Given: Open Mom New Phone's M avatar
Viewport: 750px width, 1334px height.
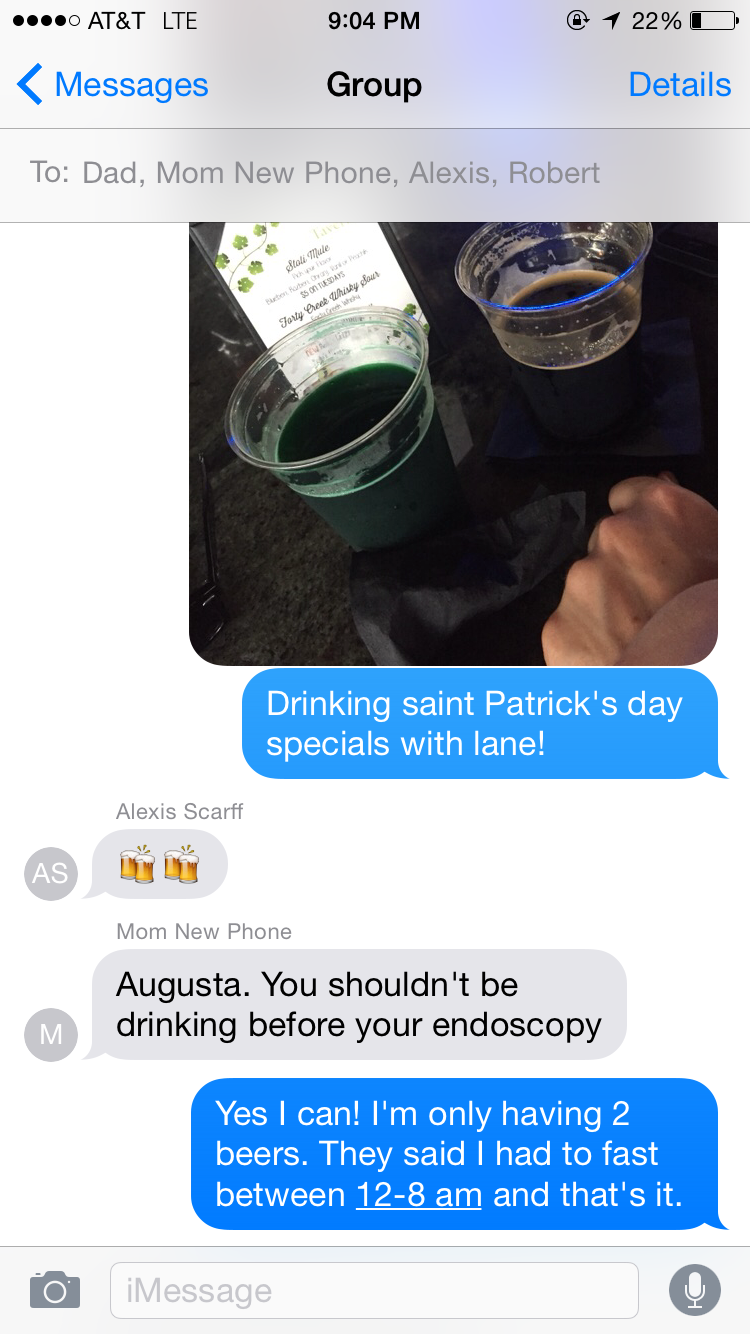Looking at the screenshot, I should [50, 1035].
